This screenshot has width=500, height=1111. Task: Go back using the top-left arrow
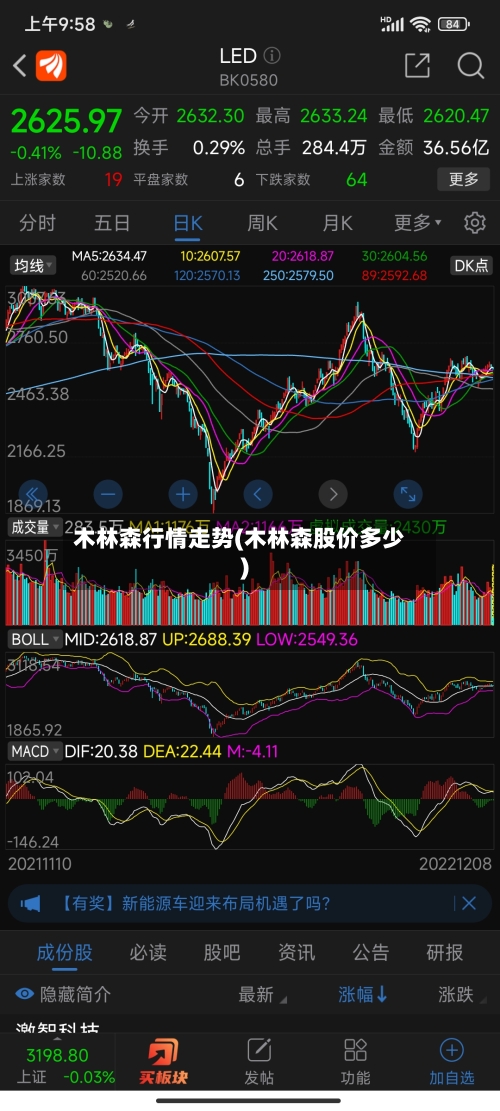click(20, 66)
